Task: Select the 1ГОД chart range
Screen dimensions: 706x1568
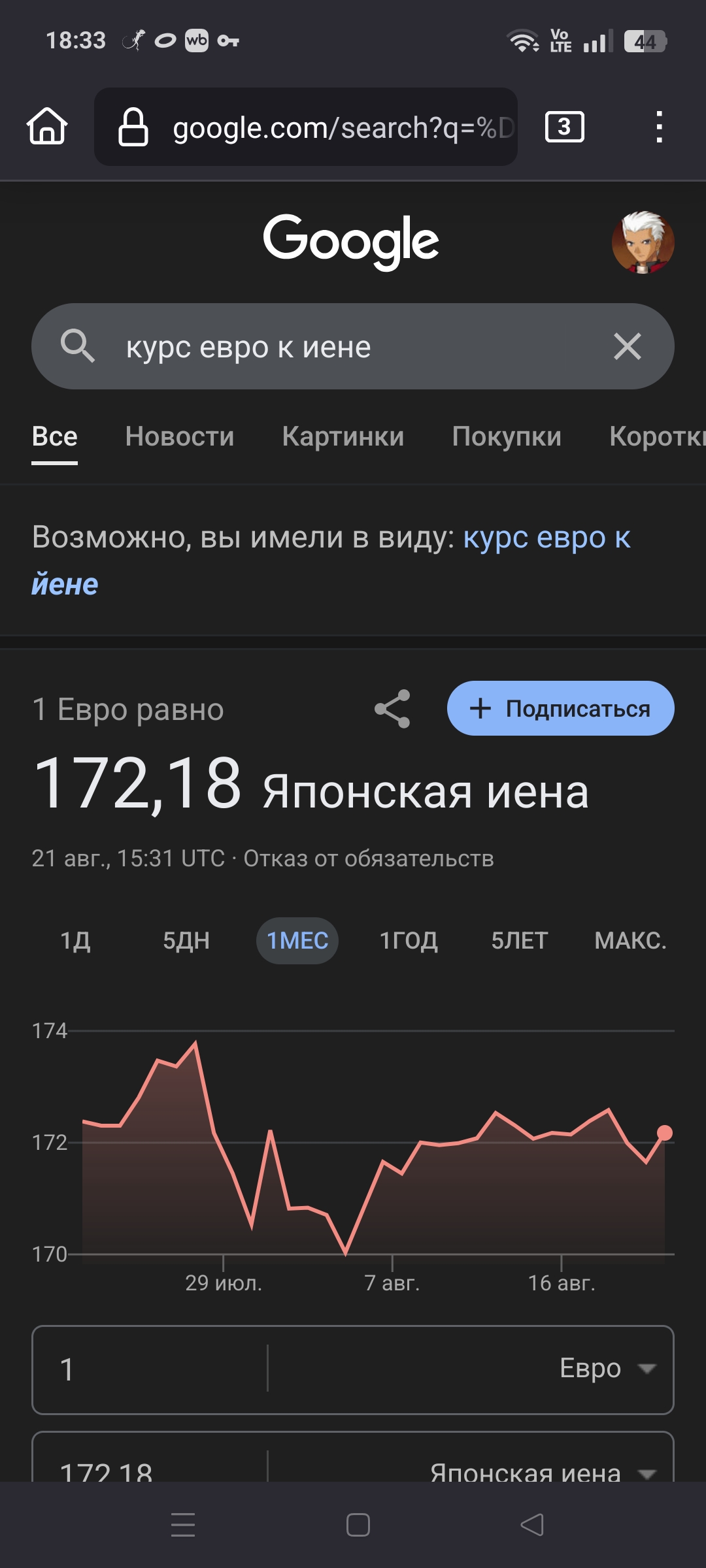Action: pyautogui.click(x=409, y=941)
